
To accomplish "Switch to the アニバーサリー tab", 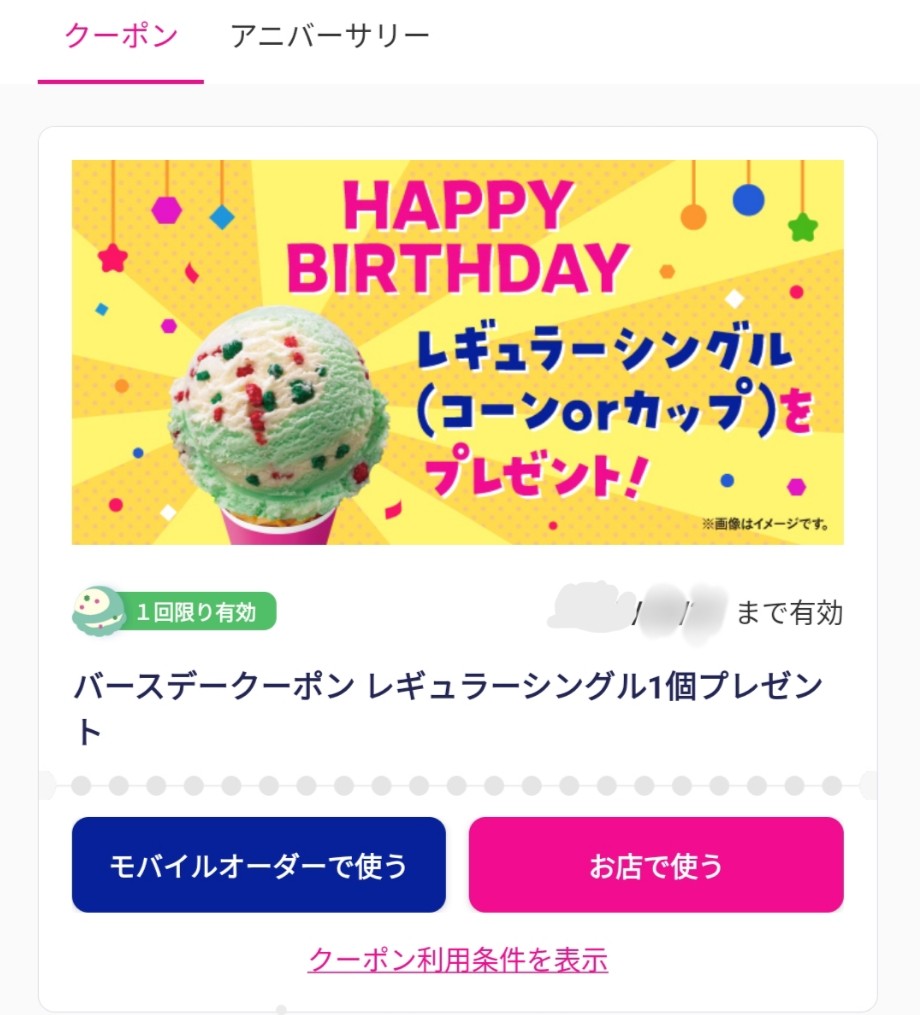I will (330, 37).
